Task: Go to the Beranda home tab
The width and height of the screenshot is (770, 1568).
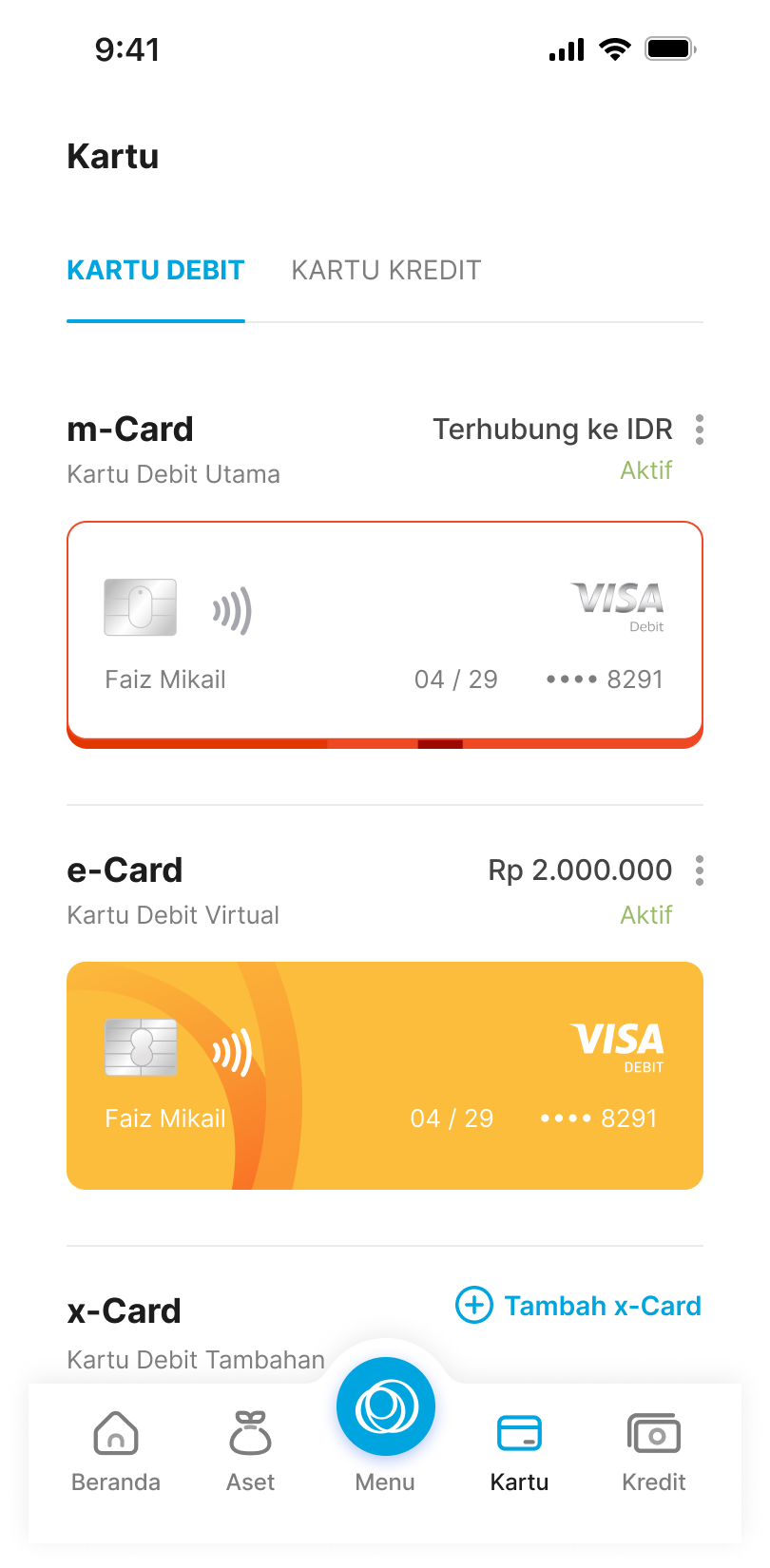Action: 116,1451
